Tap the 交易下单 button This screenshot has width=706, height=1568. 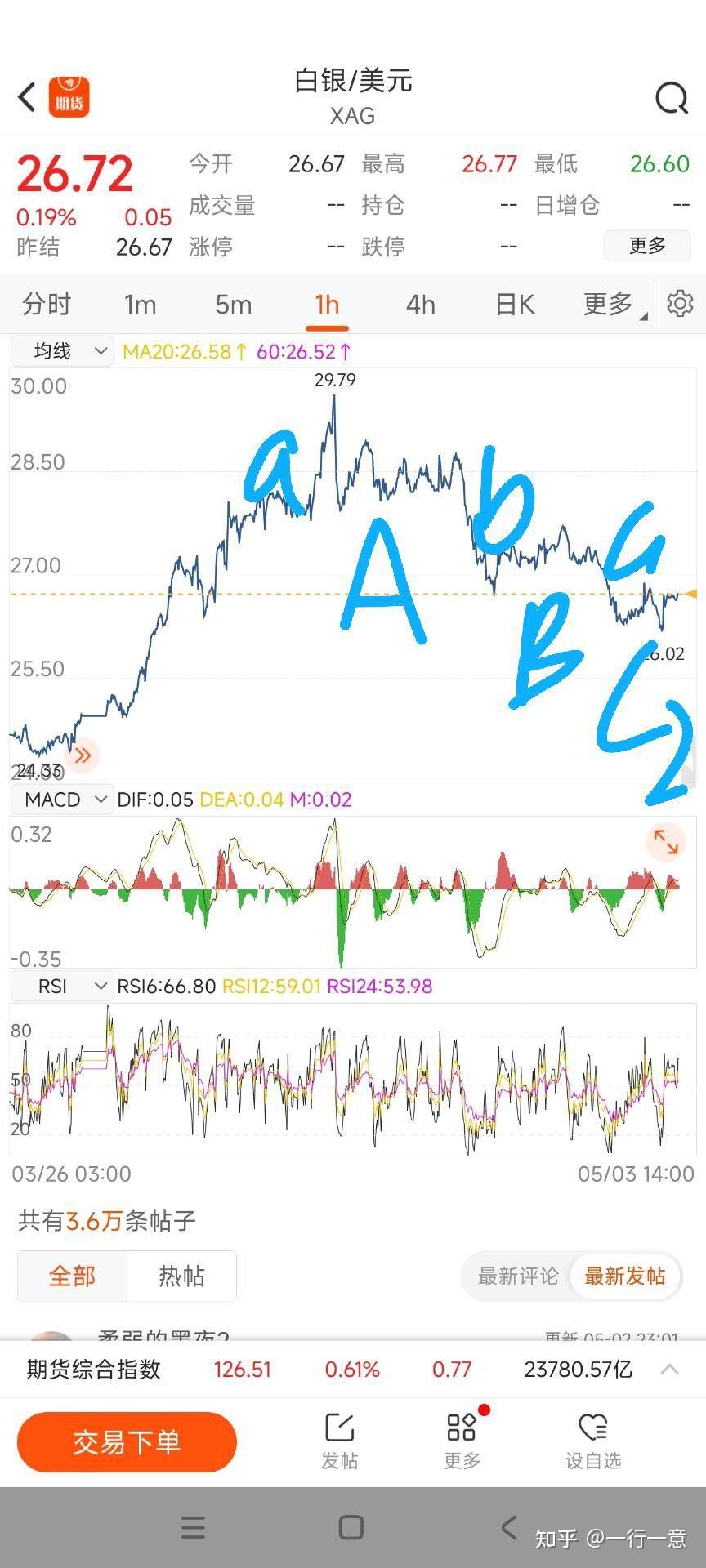[x=127, y=1442]
